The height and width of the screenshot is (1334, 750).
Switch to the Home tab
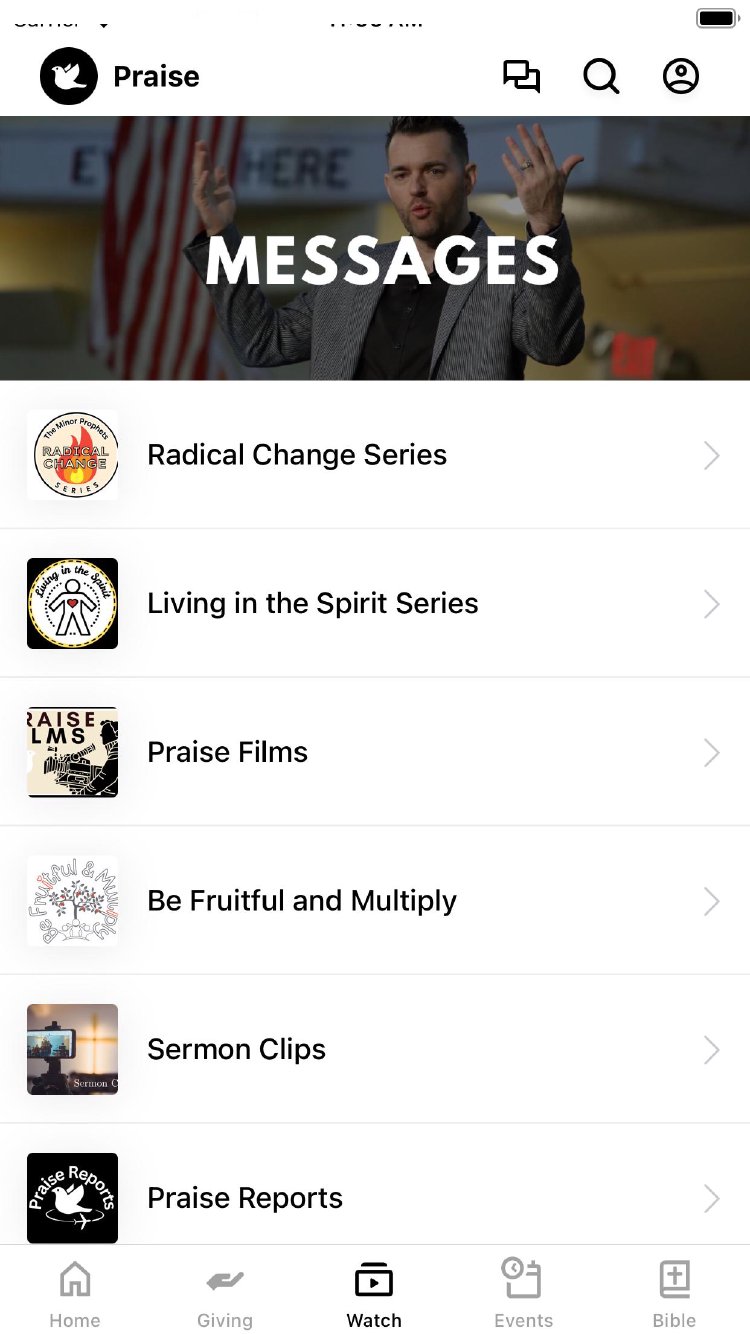75,1294
